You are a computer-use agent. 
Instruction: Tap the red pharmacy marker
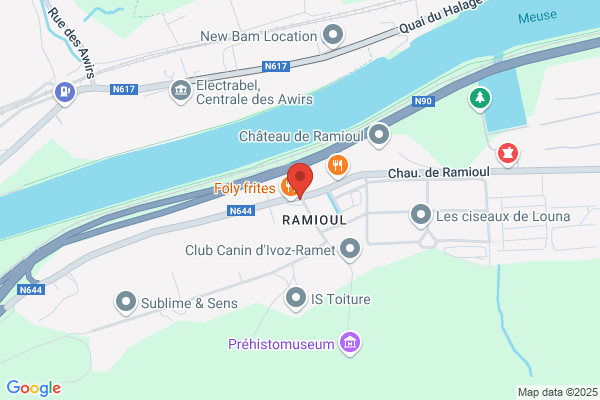pos(508,154)
